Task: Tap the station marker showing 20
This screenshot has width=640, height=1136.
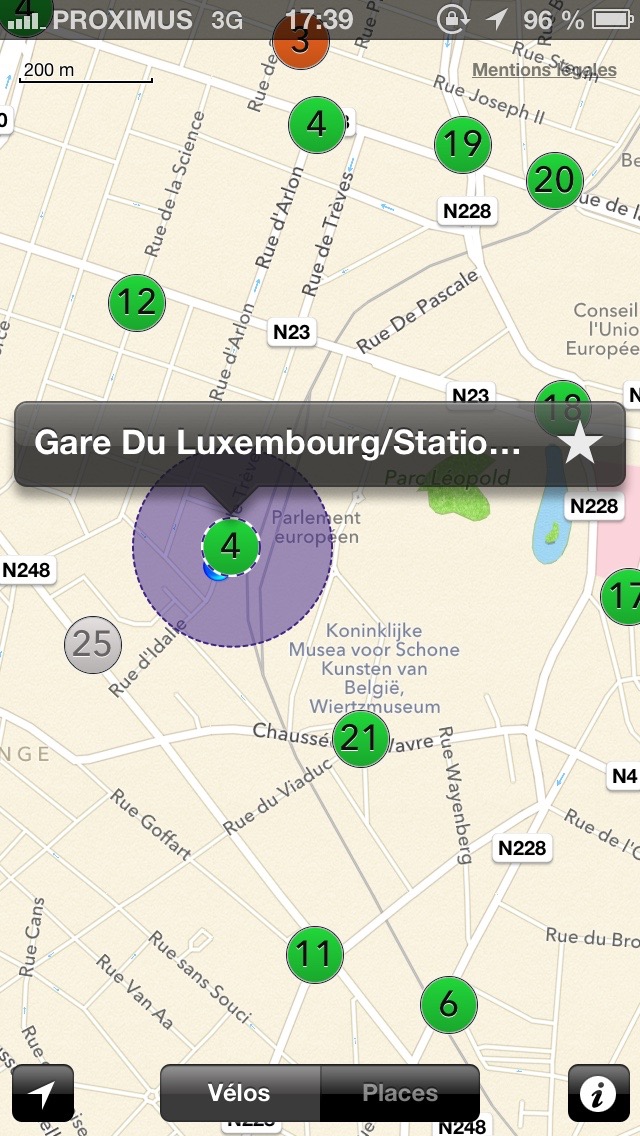Action: tap(554, 180)
